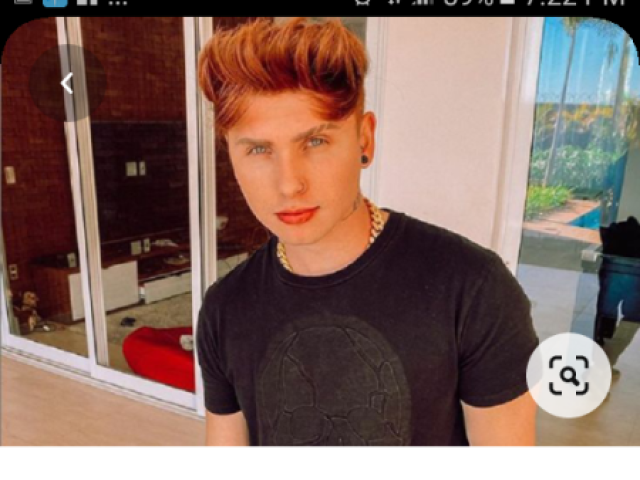Screen dimensions: 640x480
Task: Open the visual search lens button
Action: [x=568, y=376]
